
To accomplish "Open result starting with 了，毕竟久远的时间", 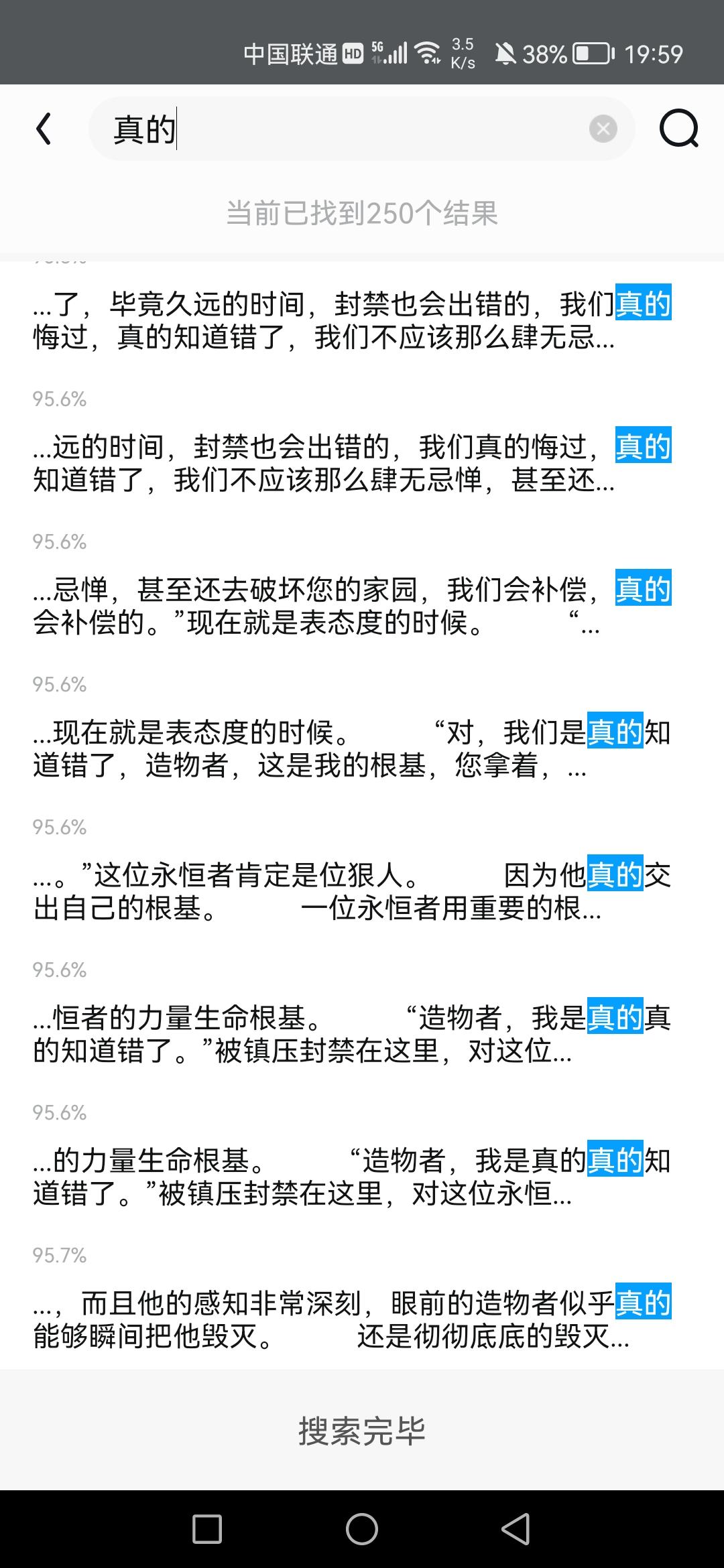I will (x=352, y=320).
